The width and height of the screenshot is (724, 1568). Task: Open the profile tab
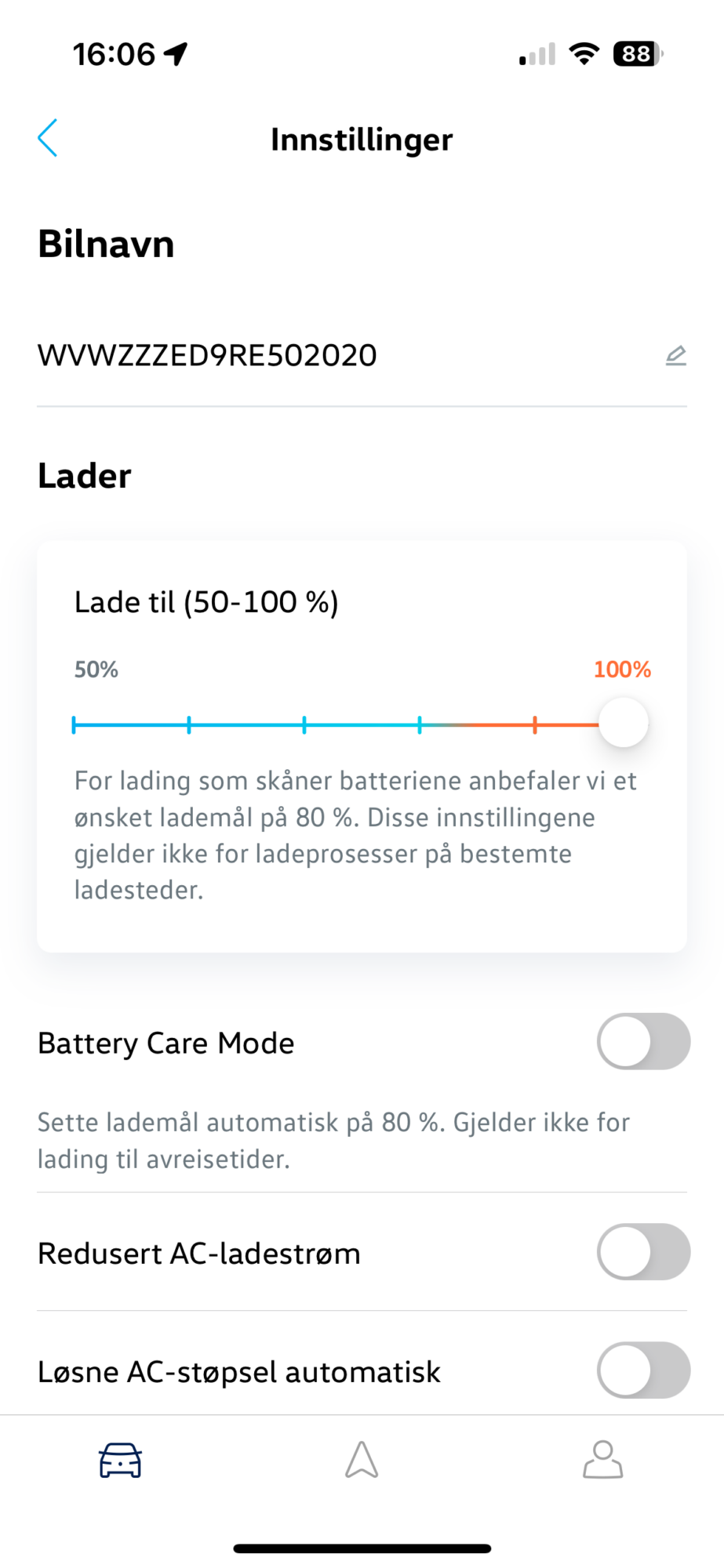602,1460
